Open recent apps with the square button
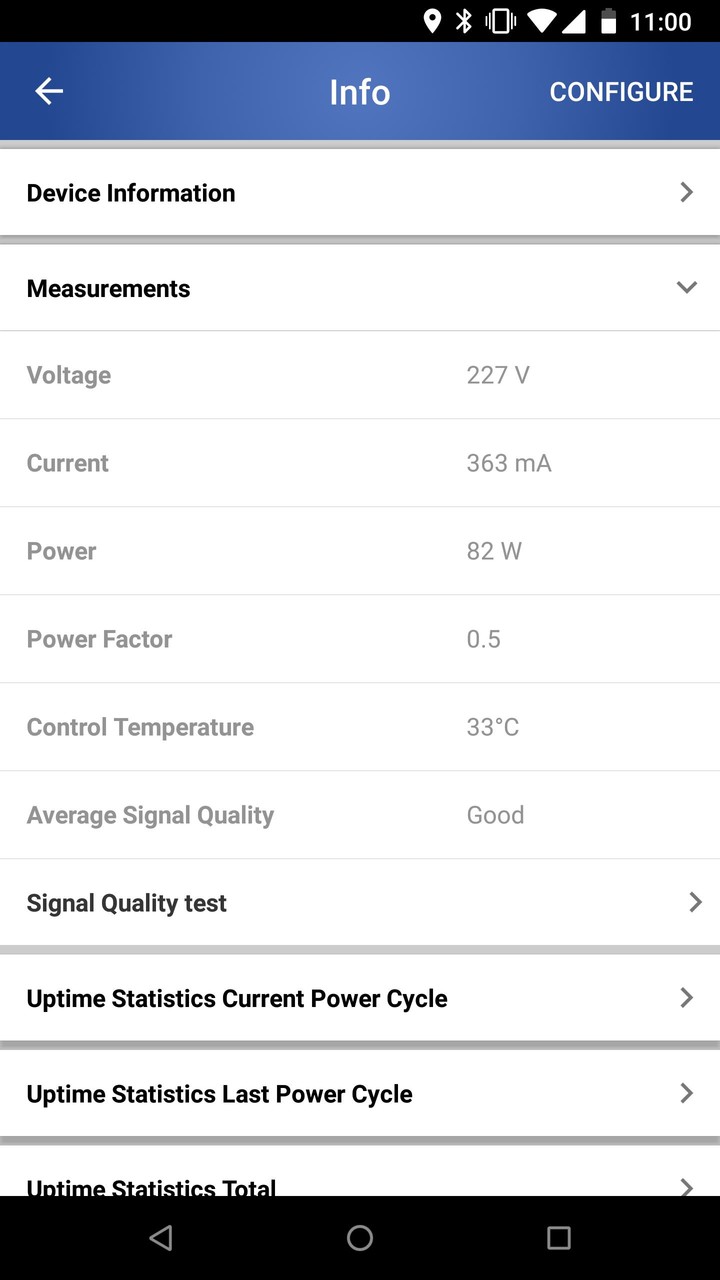The width and height of the screenshot is (720, 1280). coord(558,1237)
